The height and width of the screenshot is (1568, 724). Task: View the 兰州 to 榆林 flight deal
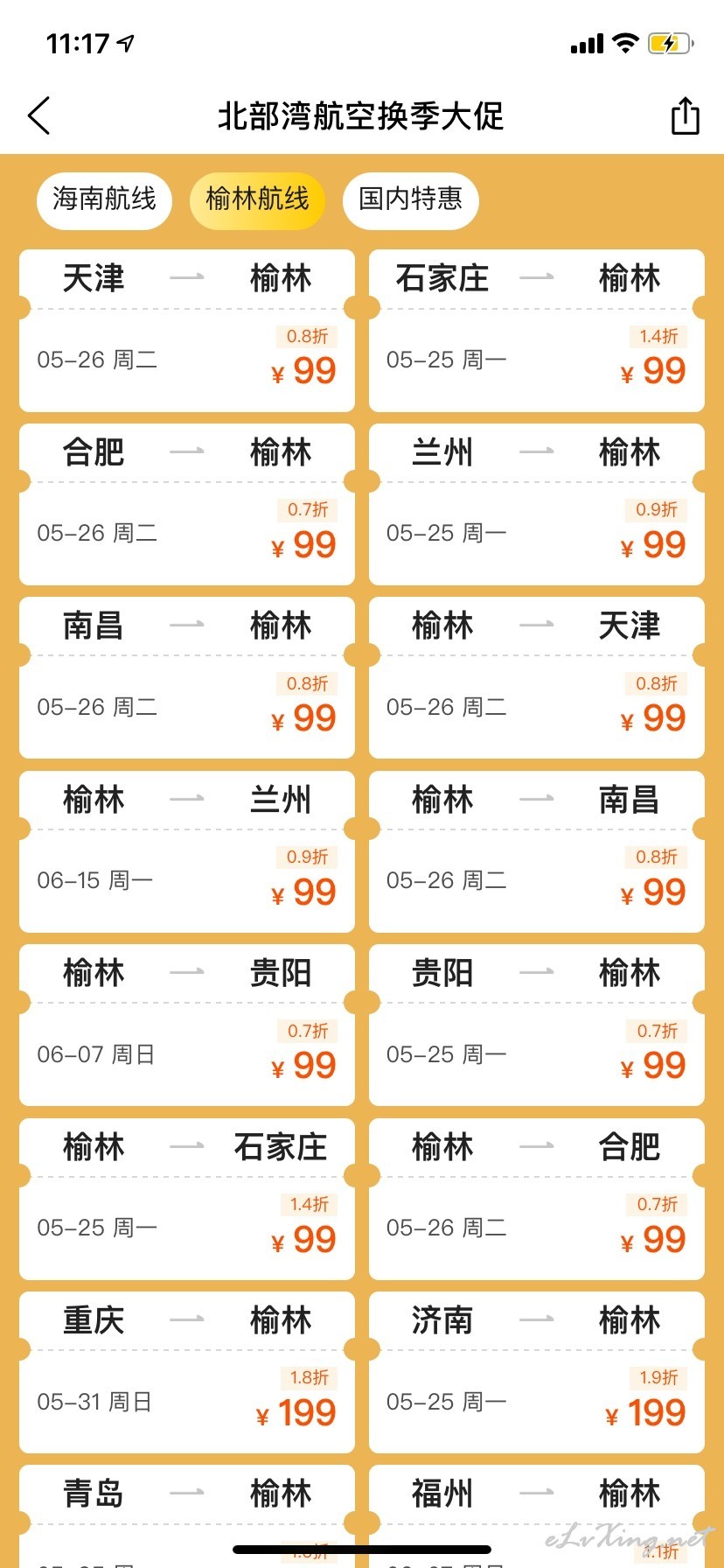(537, 504)
